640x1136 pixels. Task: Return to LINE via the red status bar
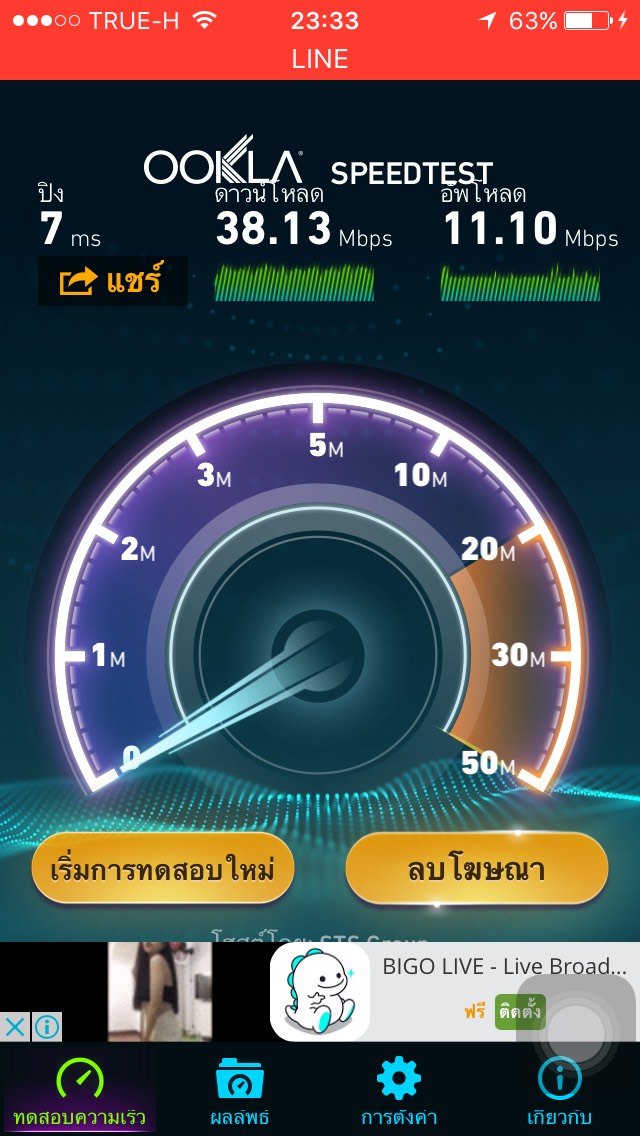320,58
